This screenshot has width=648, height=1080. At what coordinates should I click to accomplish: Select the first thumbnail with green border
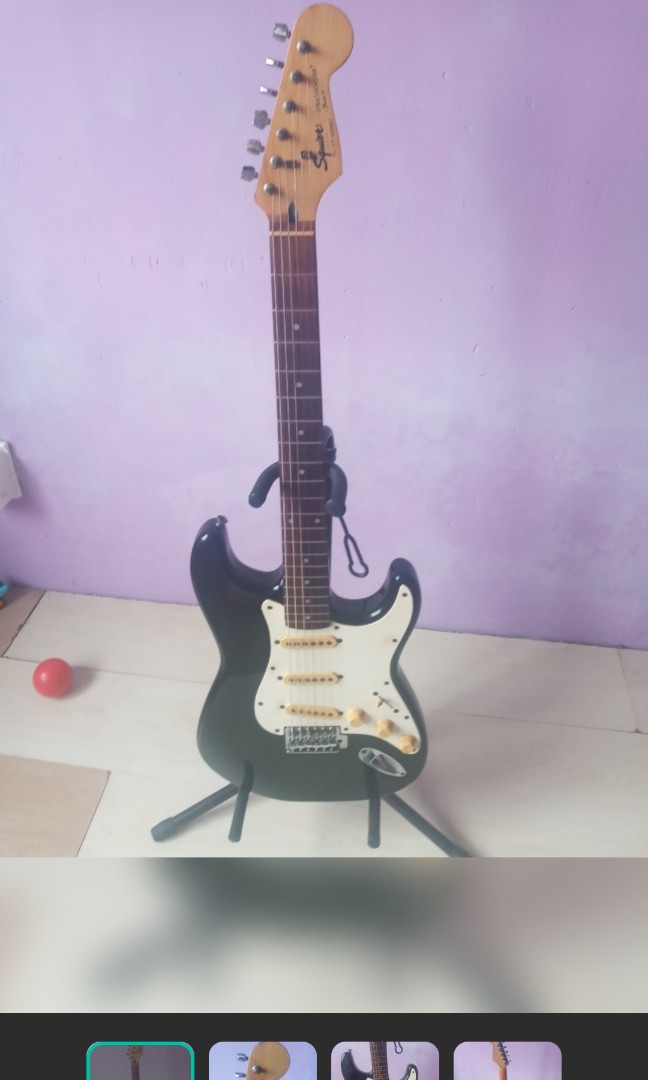tap(140, 1062)
